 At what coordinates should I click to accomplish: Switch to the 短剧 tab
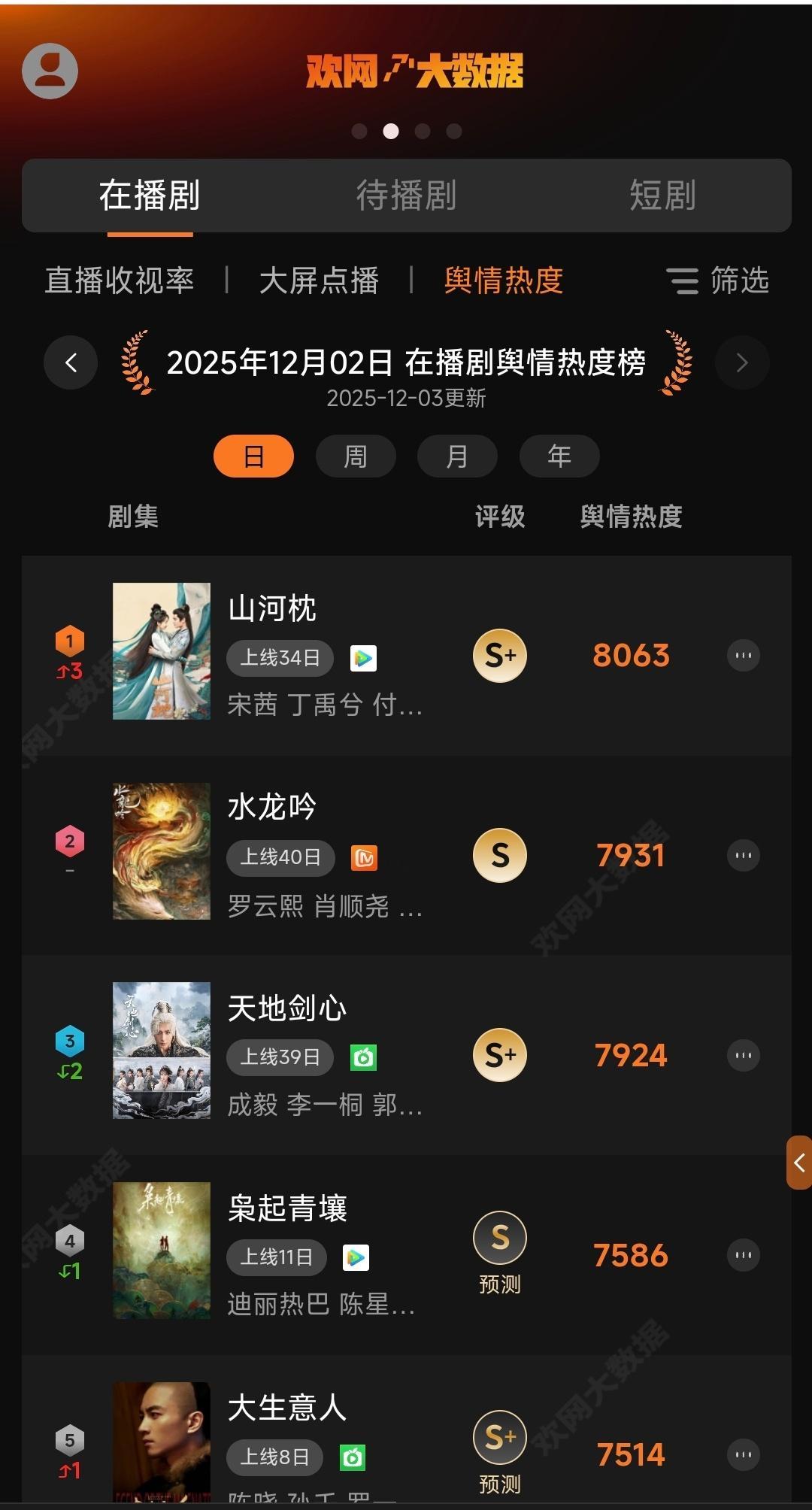point(660,196)
